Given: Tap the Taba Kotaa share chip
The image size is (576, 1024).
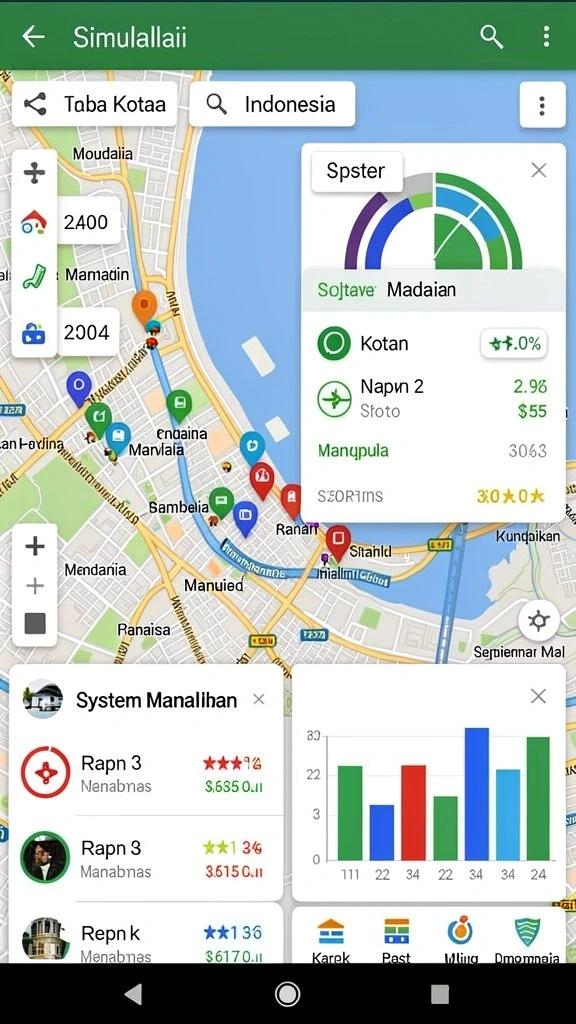Looking at the screenshot, I should [95, 104].
